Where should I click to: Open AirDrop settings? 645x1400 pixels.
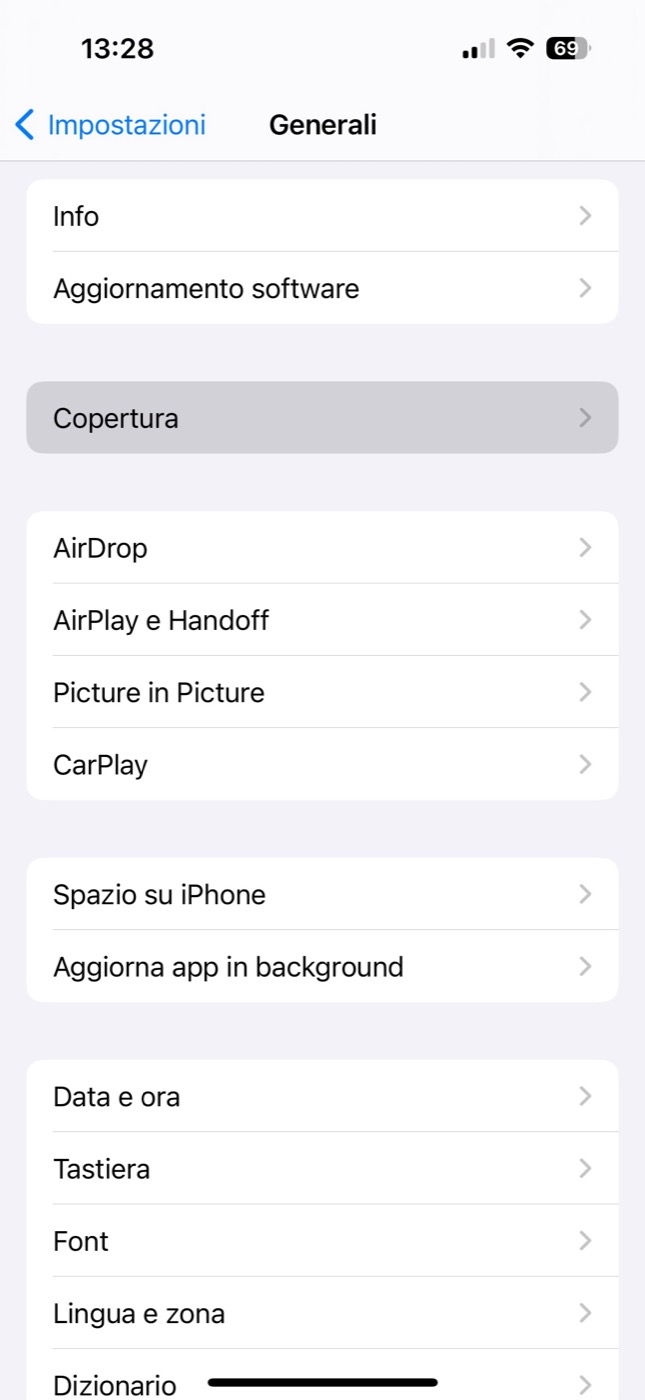(x=322, y=548)
